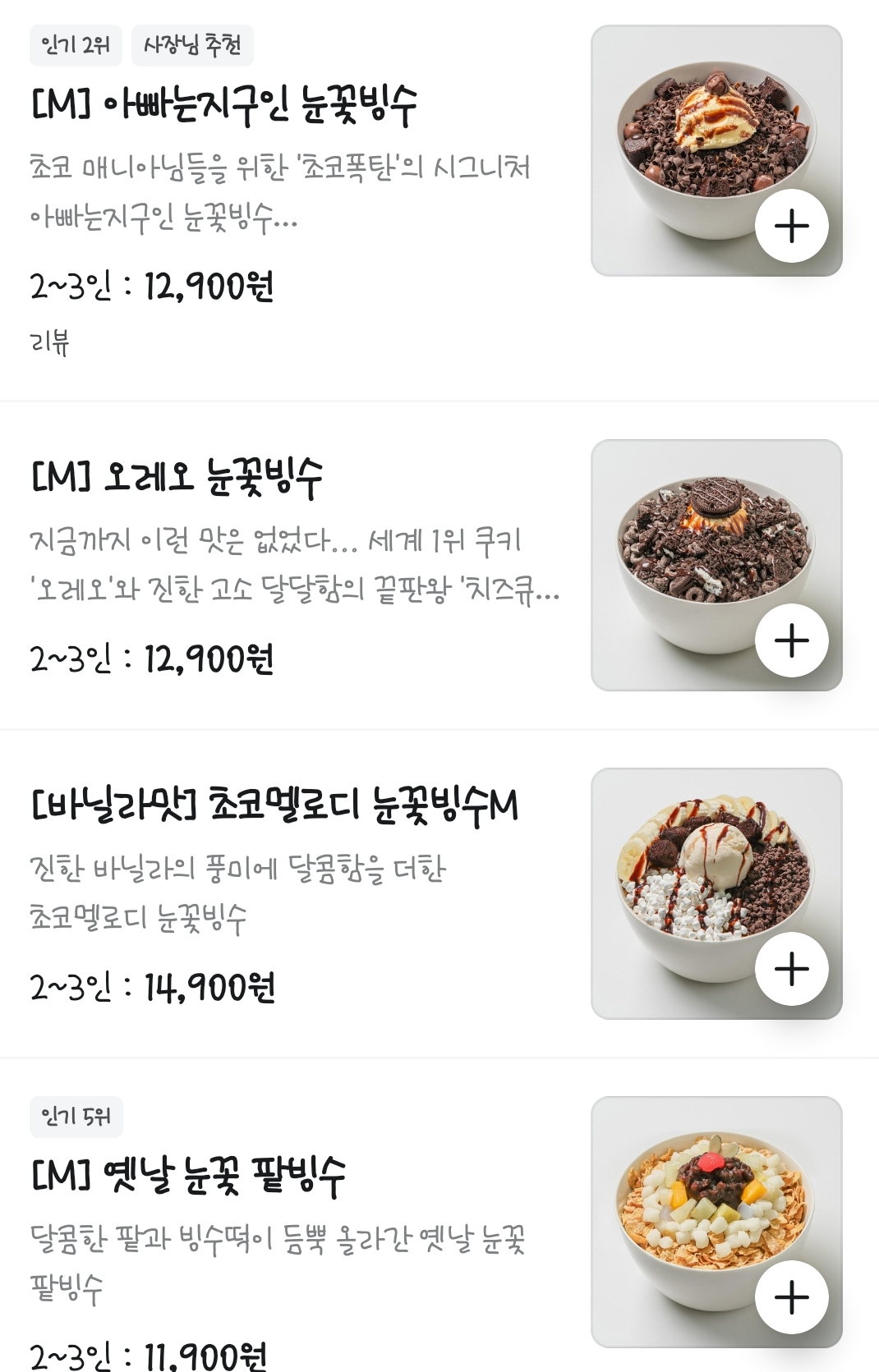This screenshot has width=879, height=1372.
Task: Open 리뷰 for 아빠는지구인 눈꽃빙수
Action: [50, 341]
